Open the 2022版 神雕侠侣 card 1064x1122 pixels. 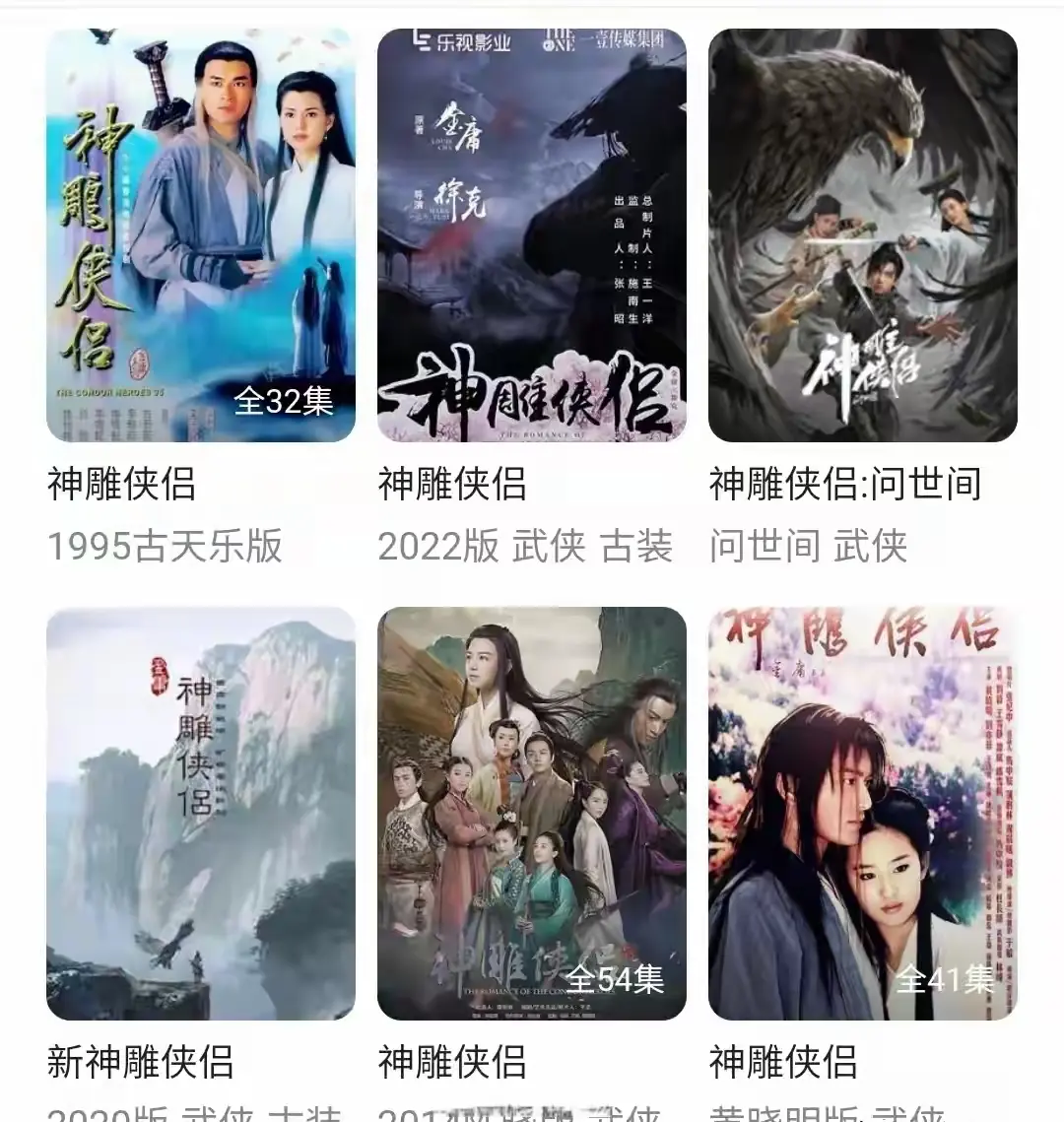click(531, 235)
